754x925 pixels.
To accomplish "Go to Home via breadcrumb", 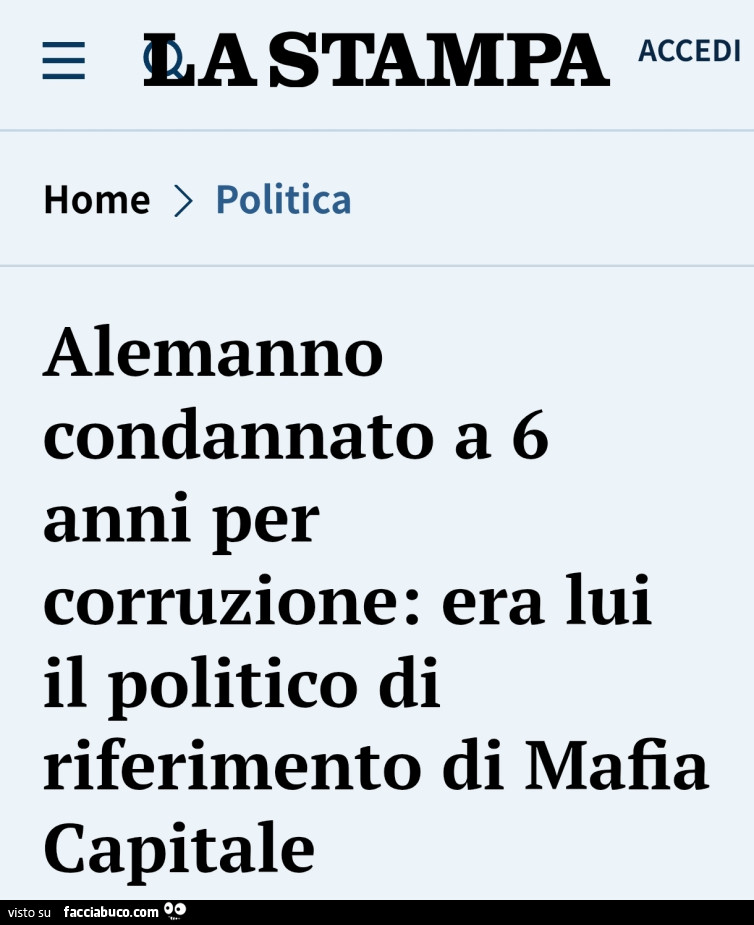I will [x=96, y=200].
